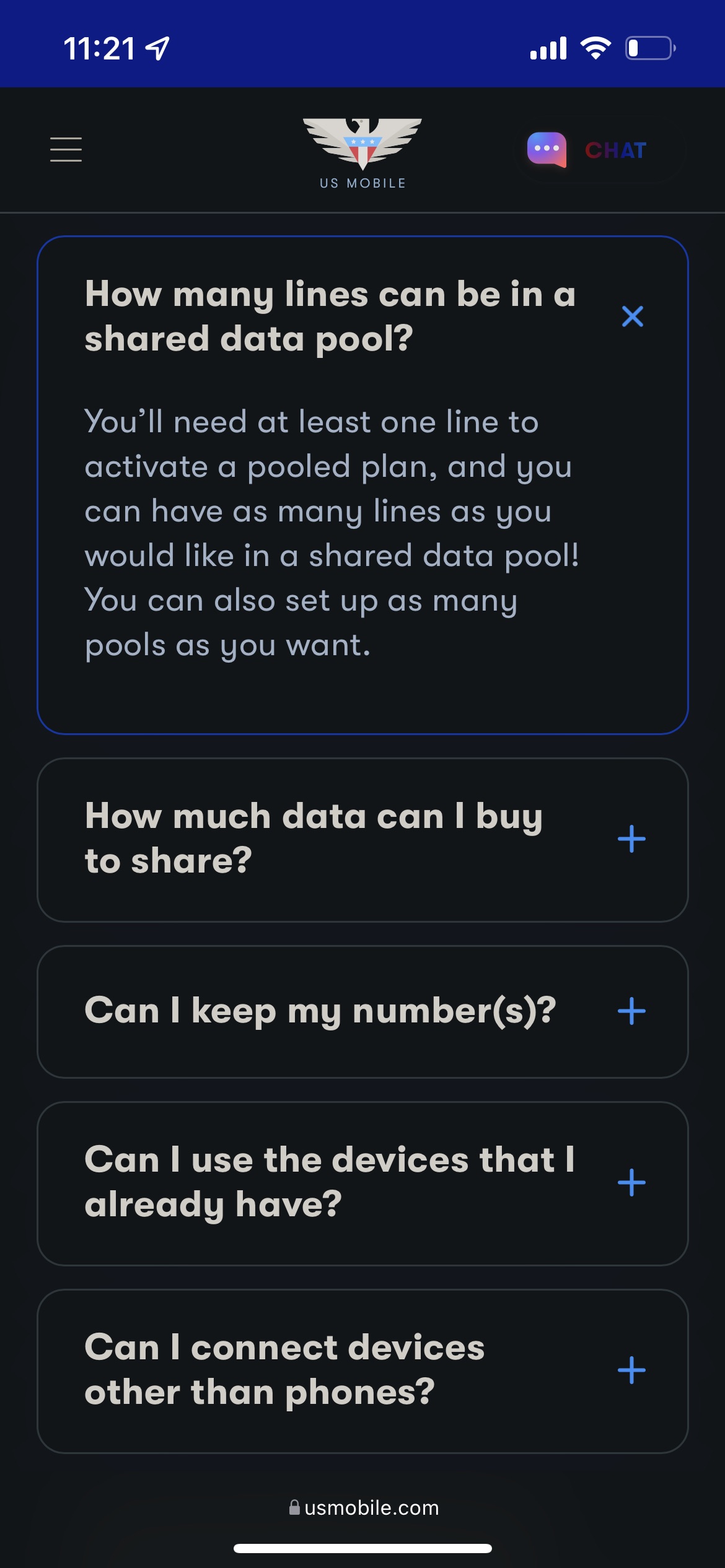Go to the US Mobile home logo

click(x=362, y=153)
